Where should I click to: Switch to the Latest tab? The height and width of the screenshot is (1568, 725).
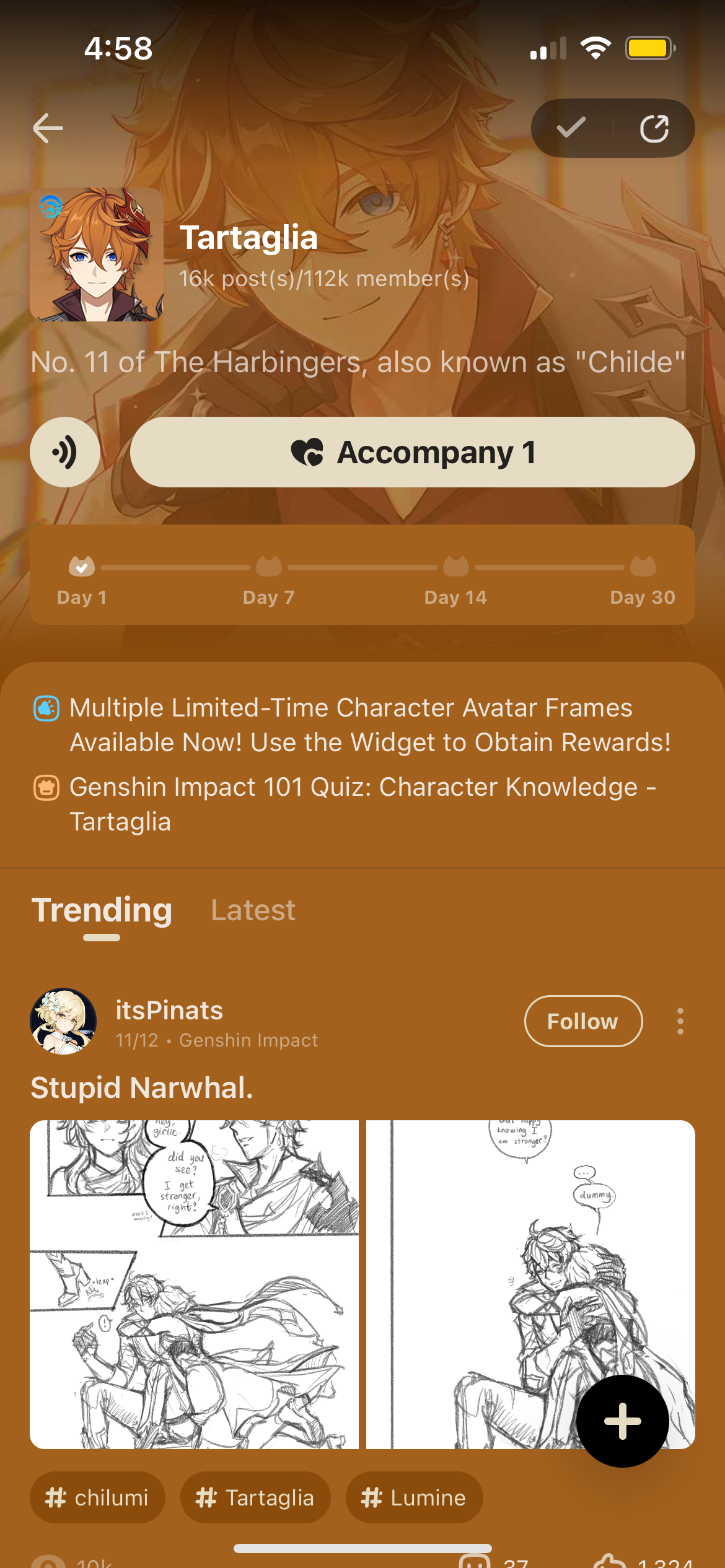point(253,910)
